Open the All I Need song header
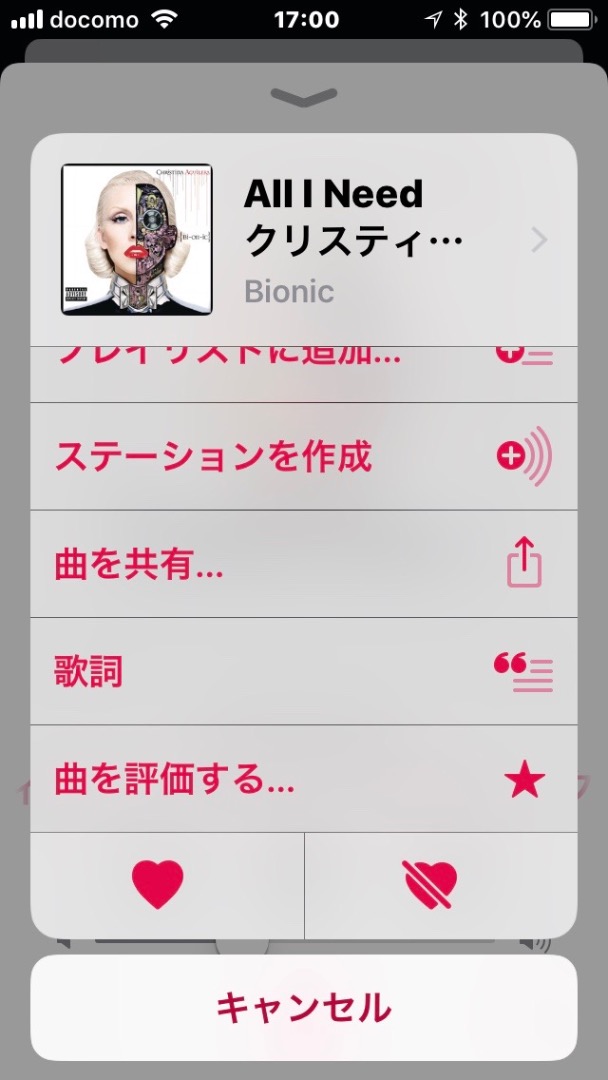Screen dimensions: 608x1080 pos(304,240)
